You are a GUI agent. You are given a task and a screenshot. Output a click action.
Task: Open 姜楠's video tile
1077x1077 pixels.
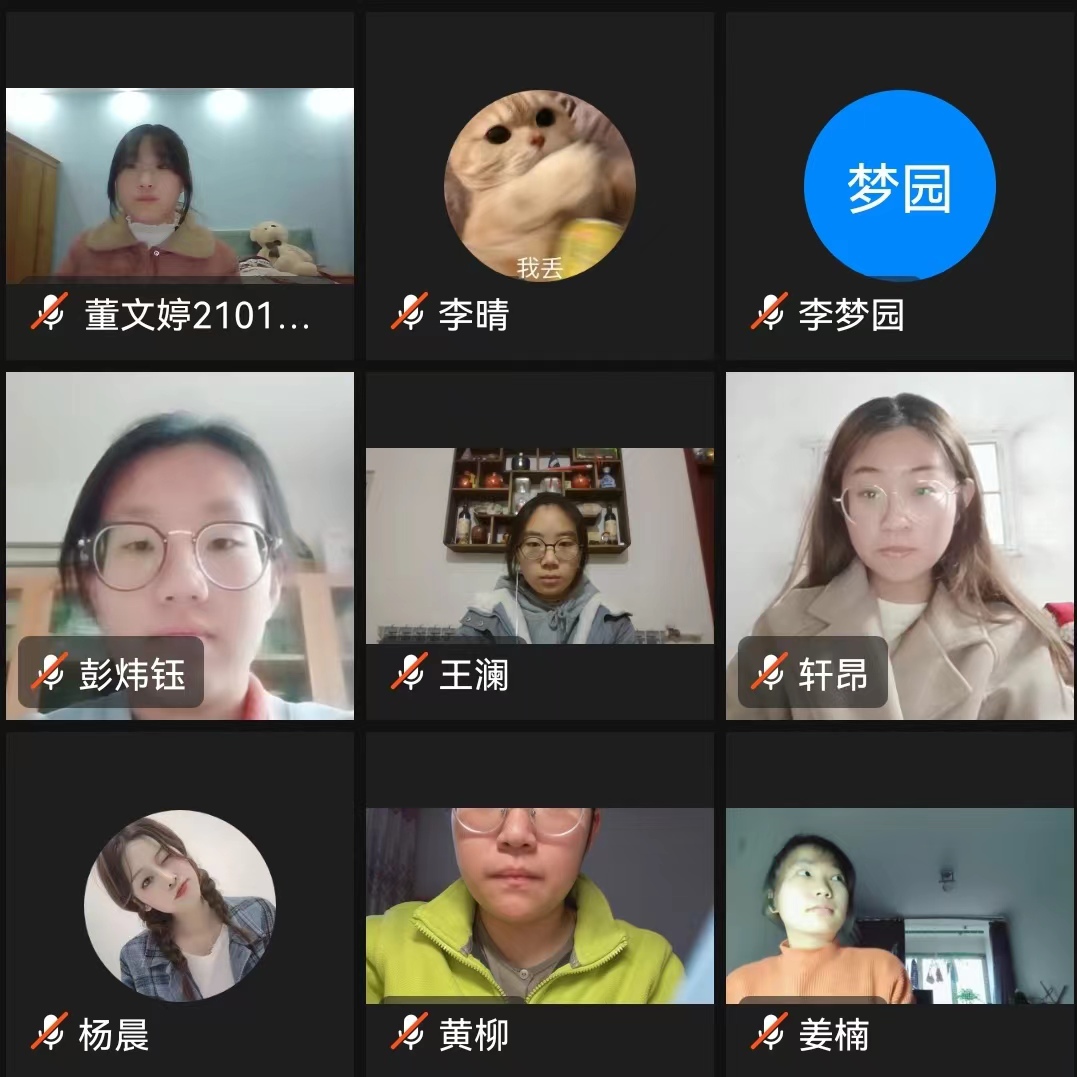[900, 906]
